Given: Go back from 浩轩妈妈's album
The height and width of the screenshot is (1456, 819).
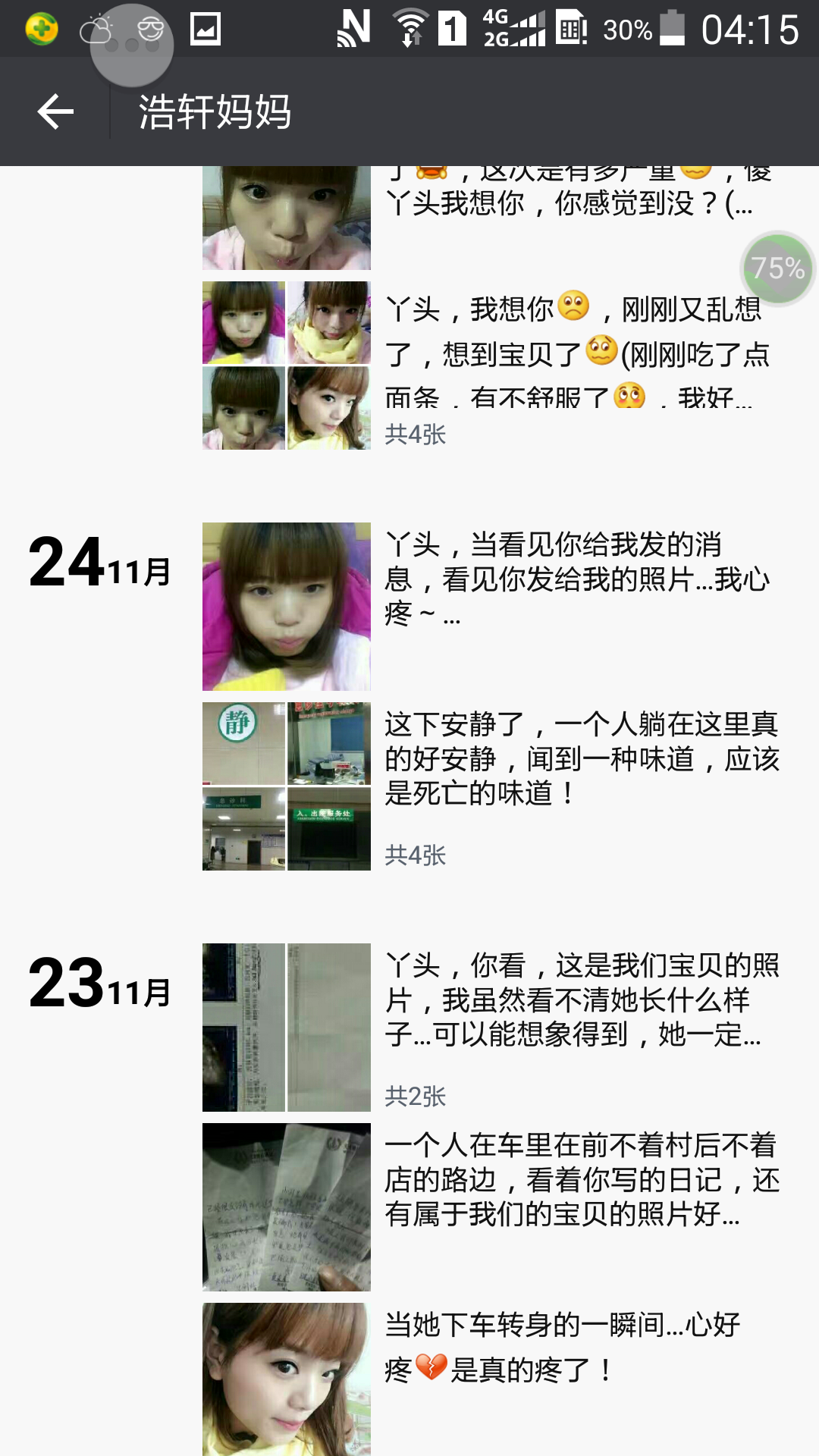Looking at the screenshot, I should click(x=55, y=112).
